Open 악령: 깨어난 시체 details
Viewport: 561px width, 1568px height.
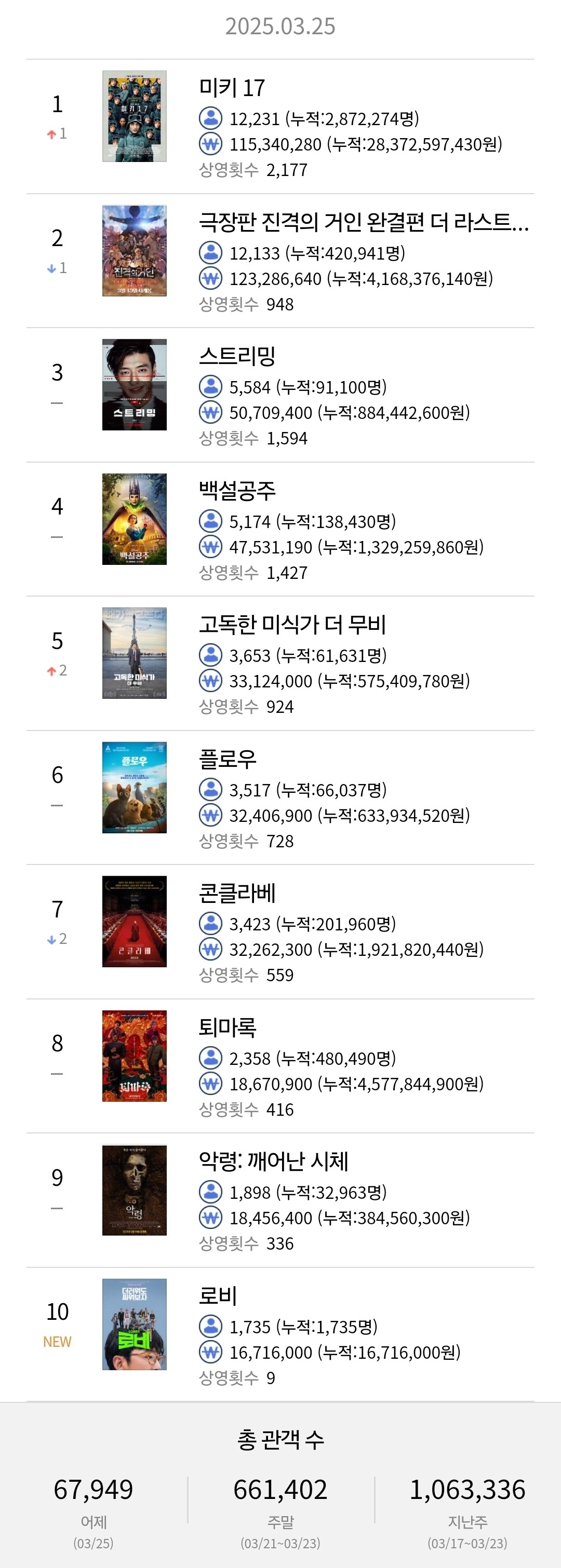(280, 1200)
